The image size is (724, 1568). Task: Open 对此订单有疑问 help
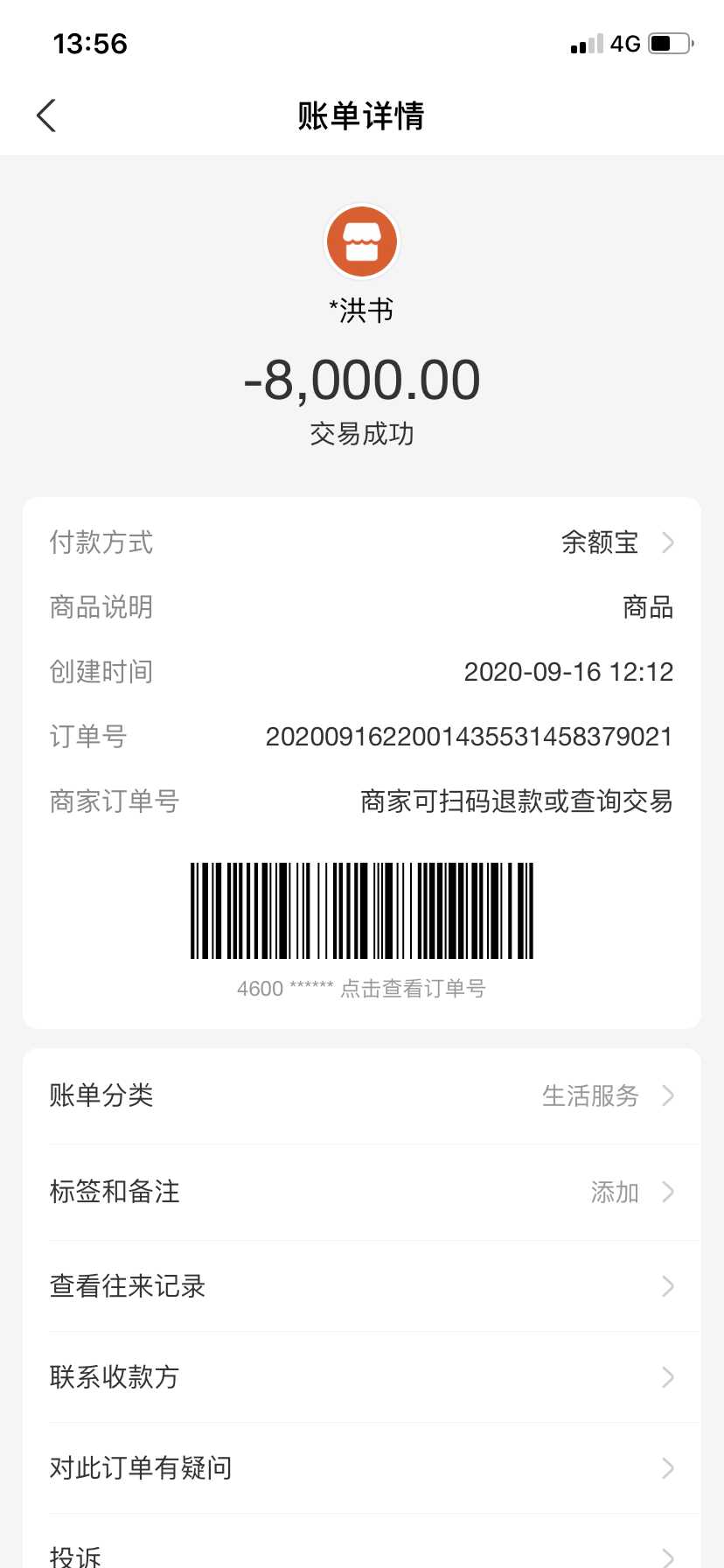362,1468
